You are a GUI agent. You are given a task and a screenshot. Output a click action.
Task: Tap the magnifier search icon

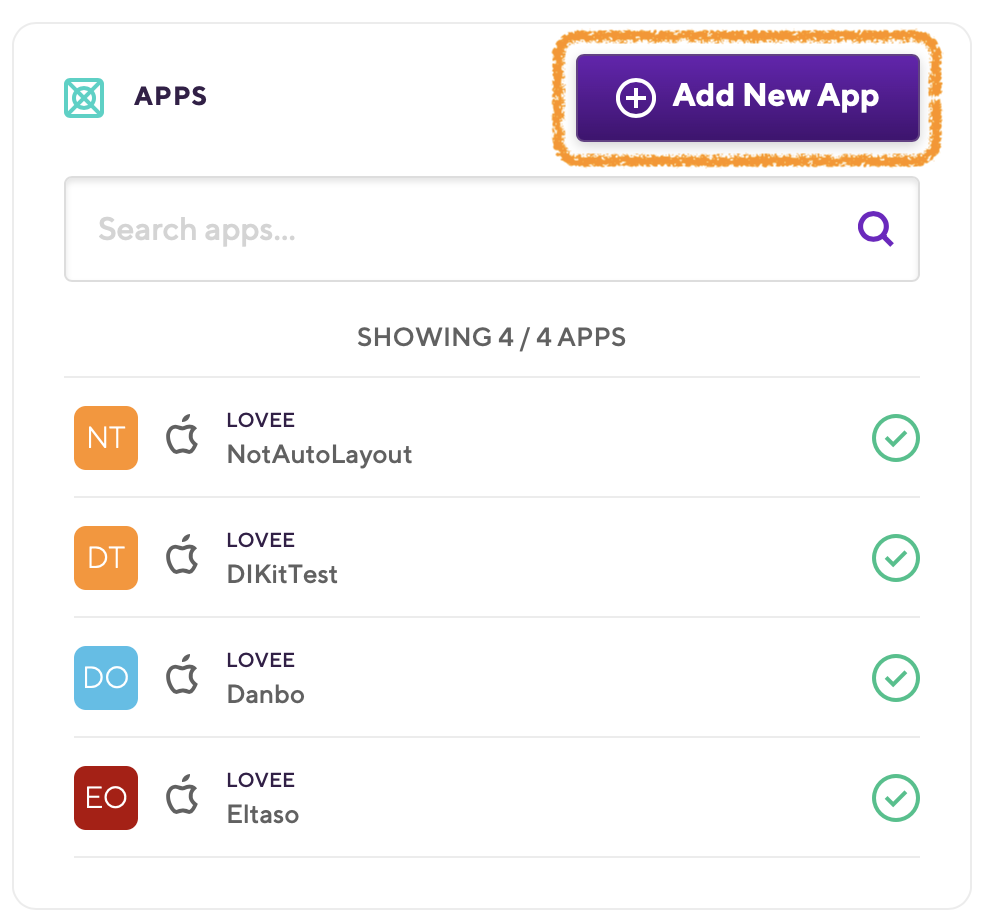click(x=876, y=230)
